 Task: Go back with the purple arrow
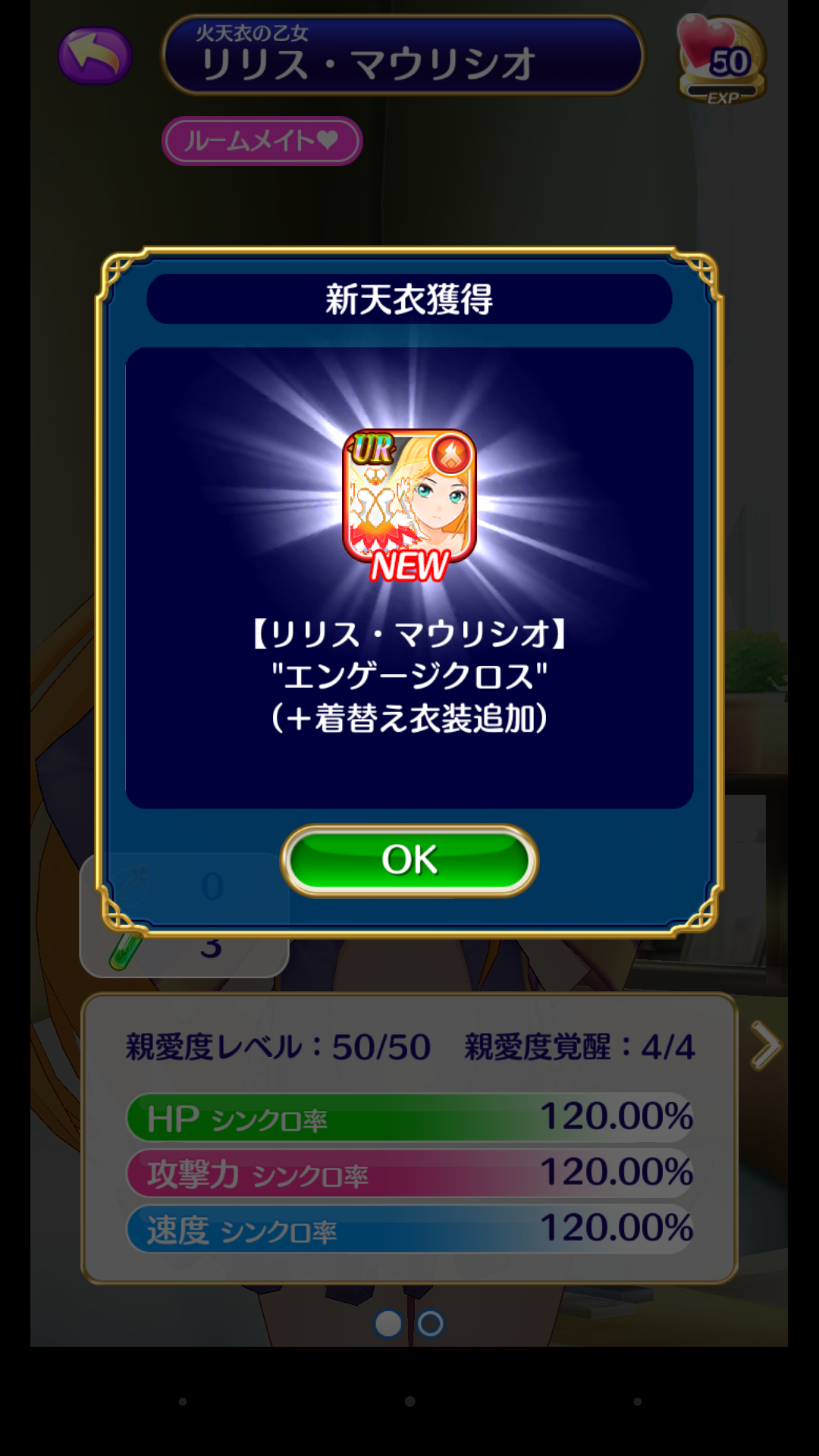96,55
